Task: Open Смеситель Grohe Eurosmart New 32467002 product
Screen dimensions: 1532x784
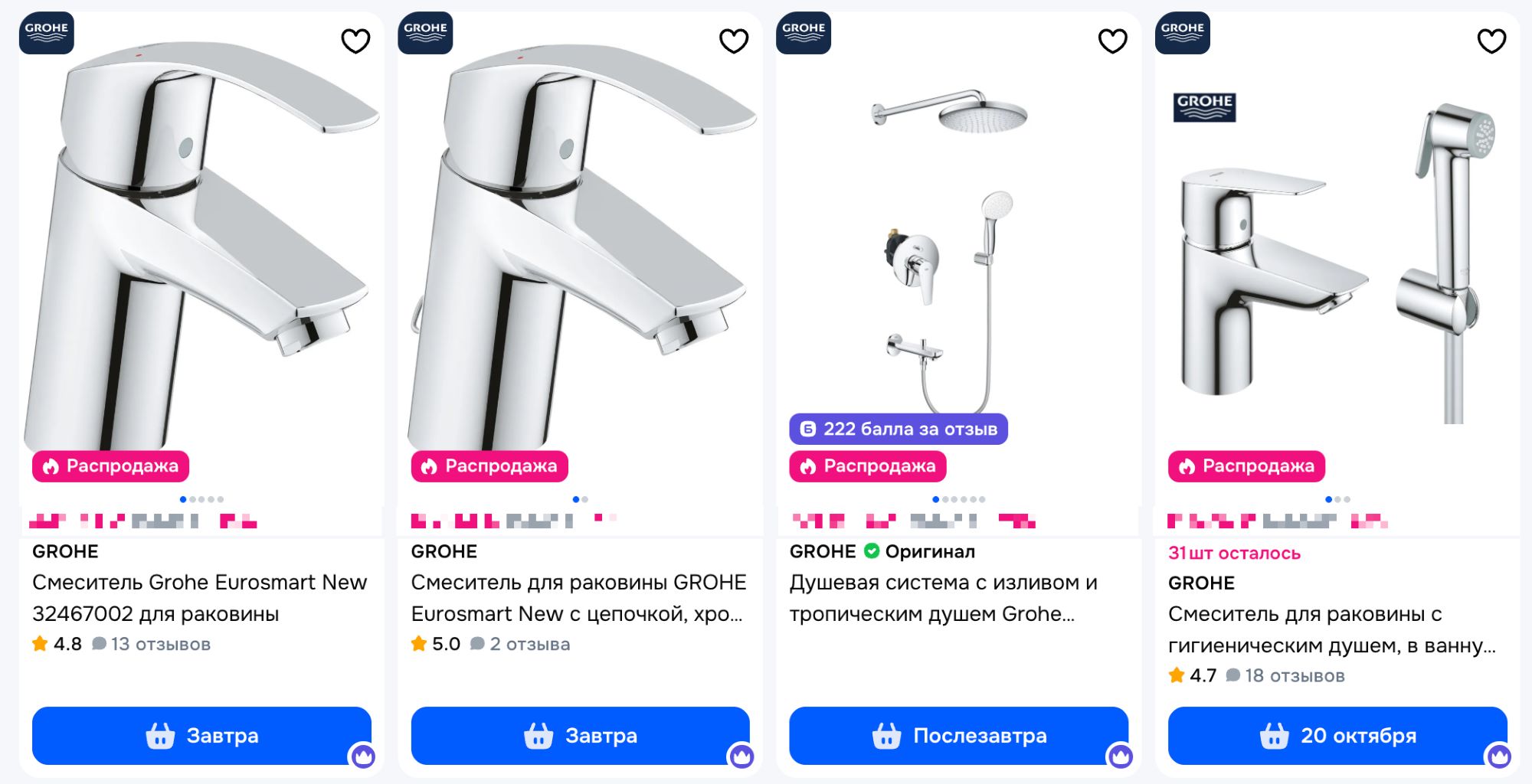Action: (x=199, y=598)
